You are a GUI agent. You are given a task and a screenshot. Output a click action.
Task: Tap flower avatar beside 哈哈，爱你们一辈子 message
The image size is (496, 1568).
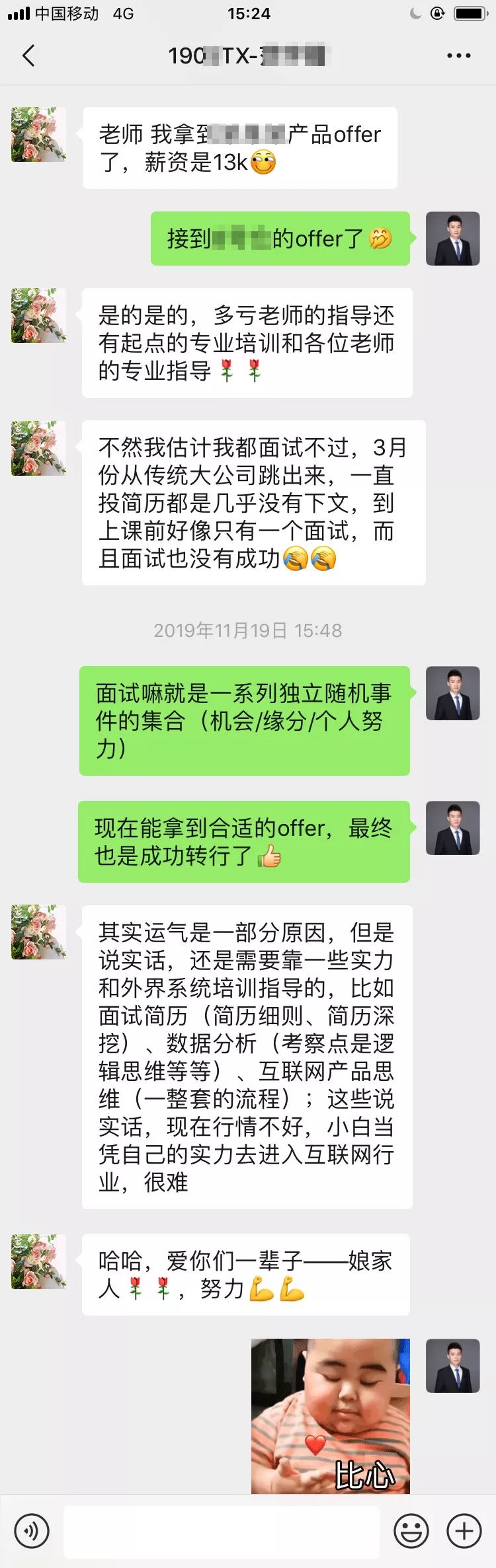coord(39,1261)
